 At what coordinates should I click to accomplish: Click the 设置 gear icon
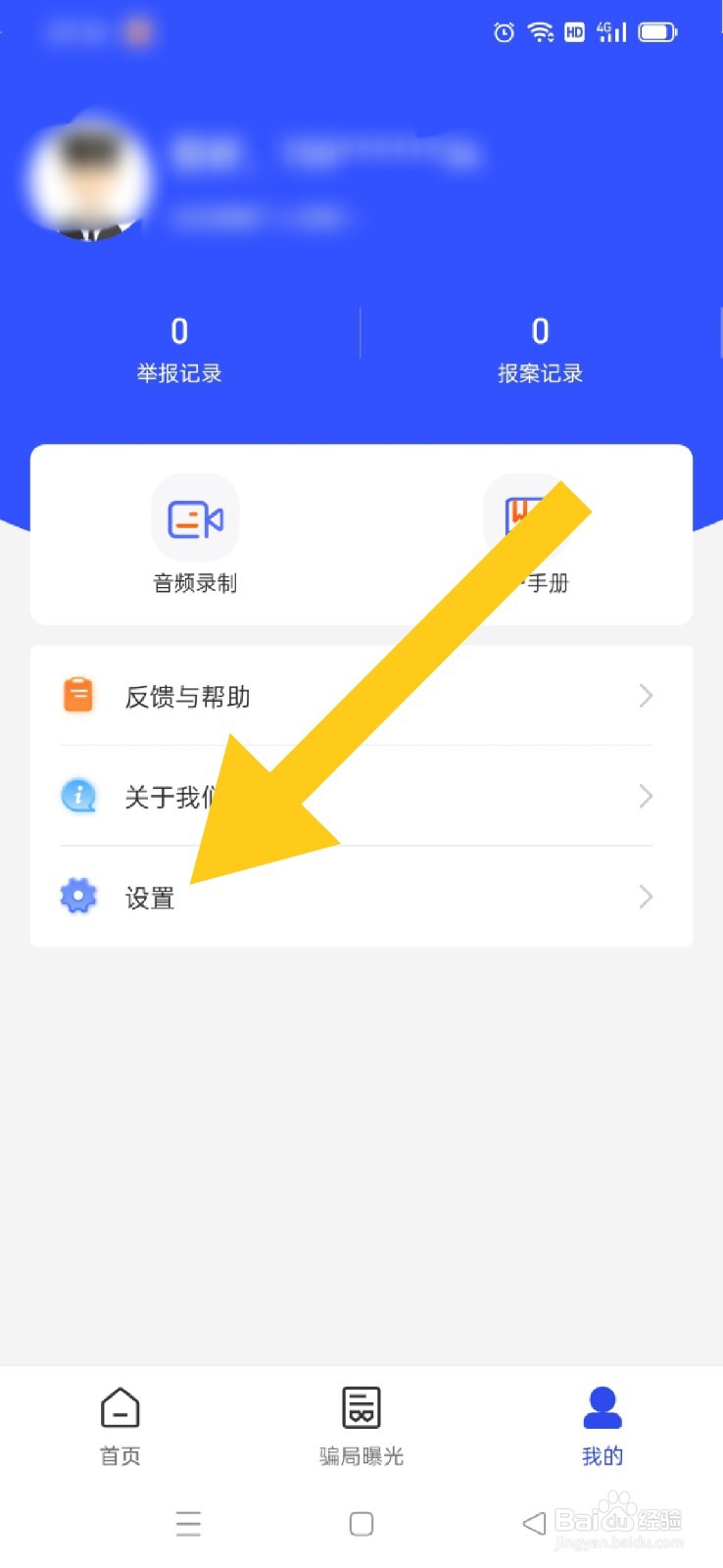click(77, 896)
